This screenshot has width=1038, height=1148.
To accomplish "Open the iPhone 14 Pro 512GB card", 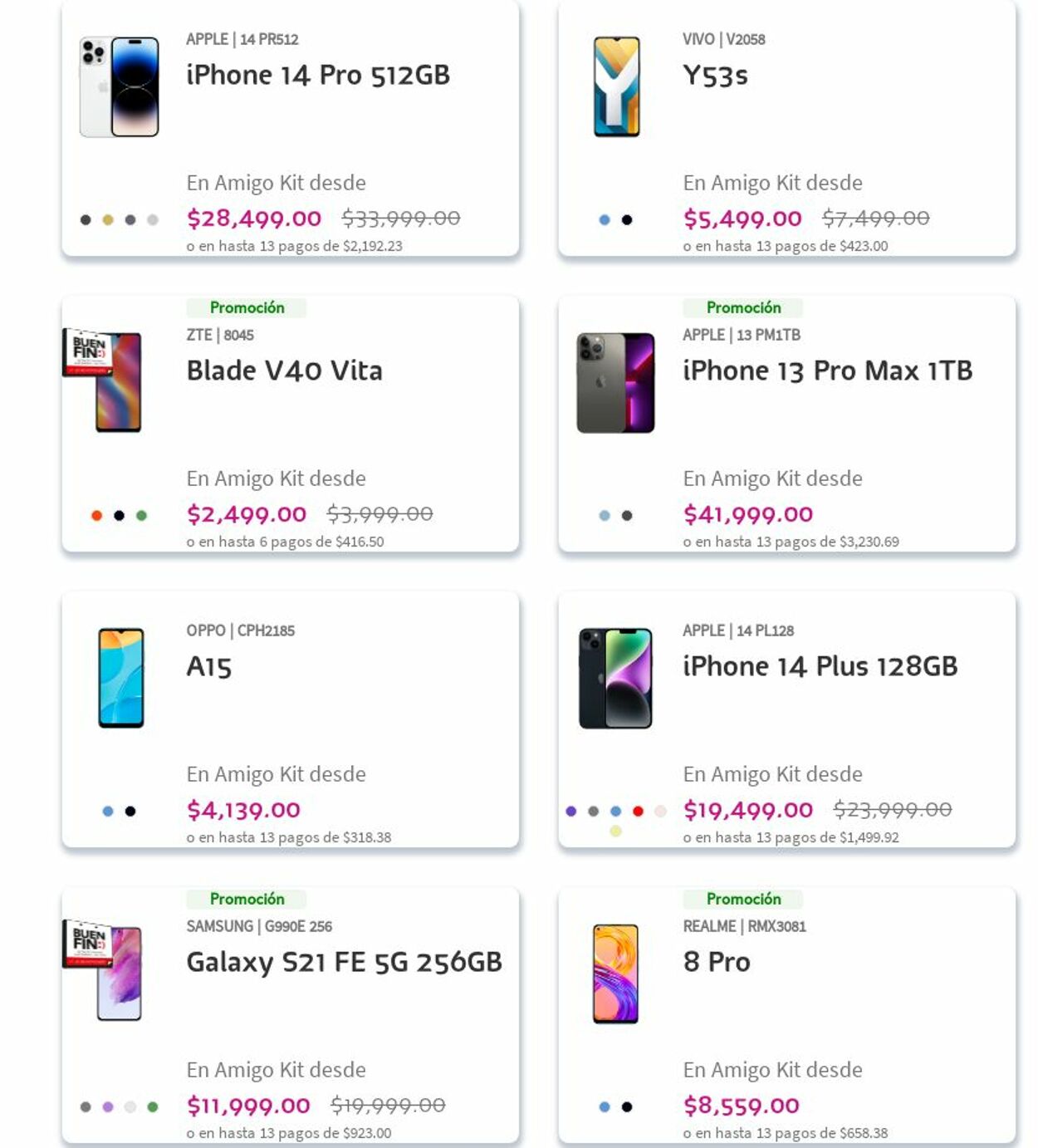I will click(317, 75).
